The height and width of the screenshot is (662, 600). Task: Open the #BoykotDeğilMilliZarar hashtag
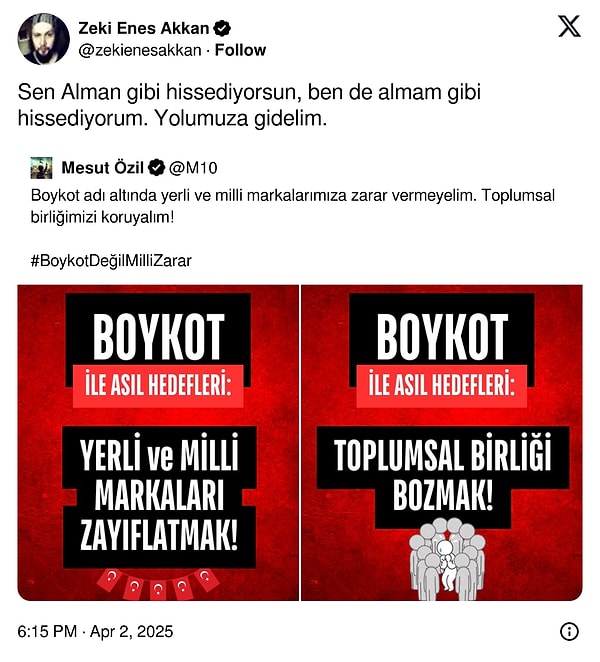click(111, 261)
